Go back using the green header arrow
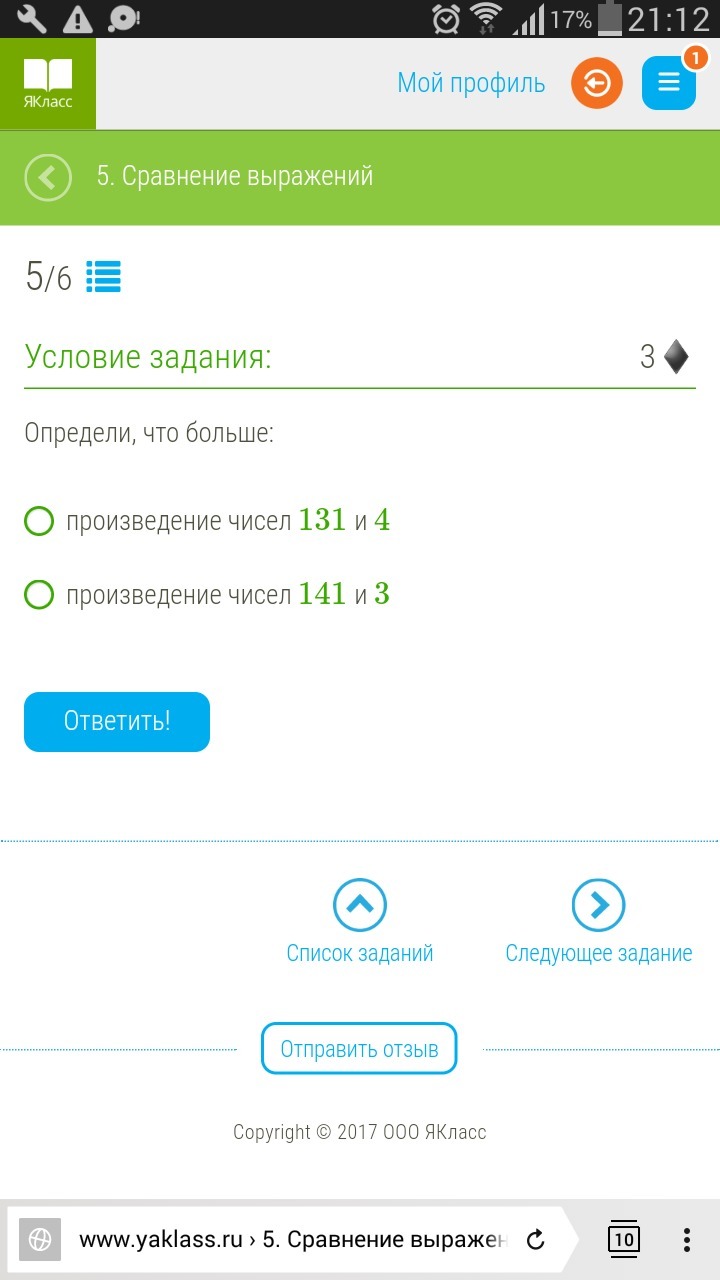 point(48,178)
